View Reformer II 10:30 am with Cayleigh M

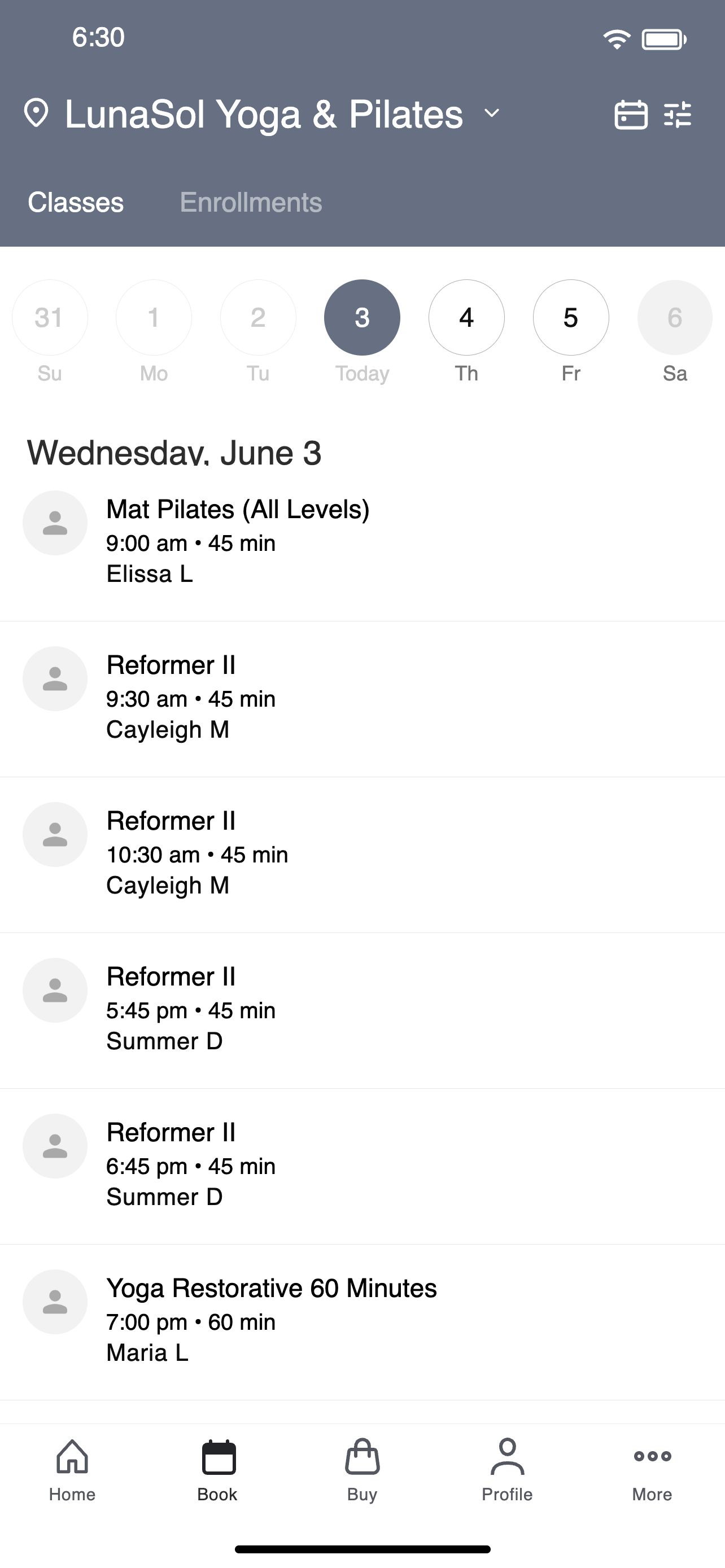[x=362, y=855]
